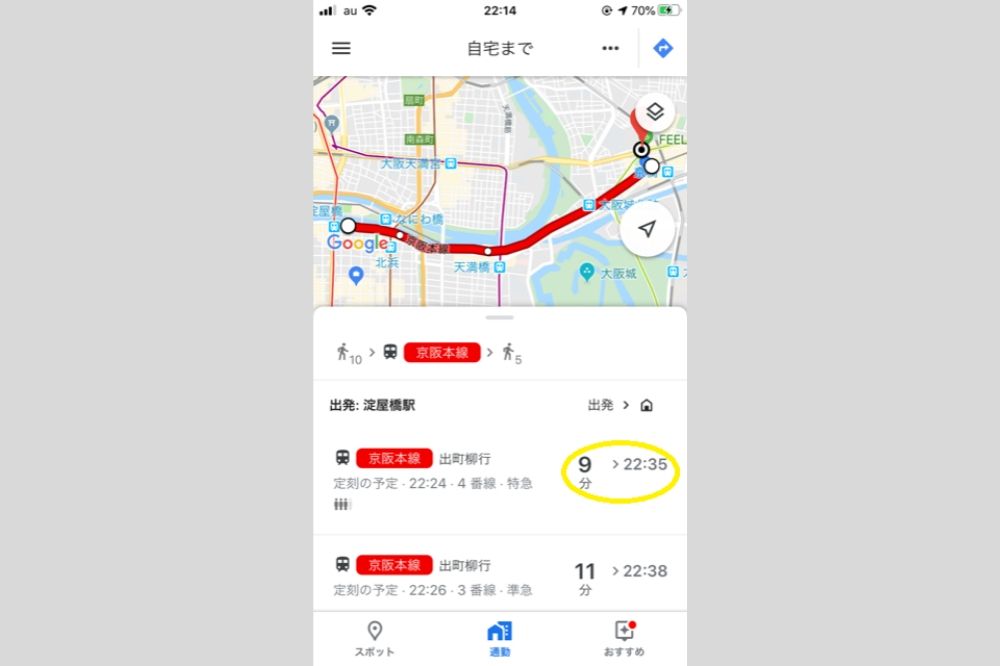This screenshot has width=1000, height=666.
Task: Tap the 出発 to home direction toggle
Action: click(x=620, y=405)
